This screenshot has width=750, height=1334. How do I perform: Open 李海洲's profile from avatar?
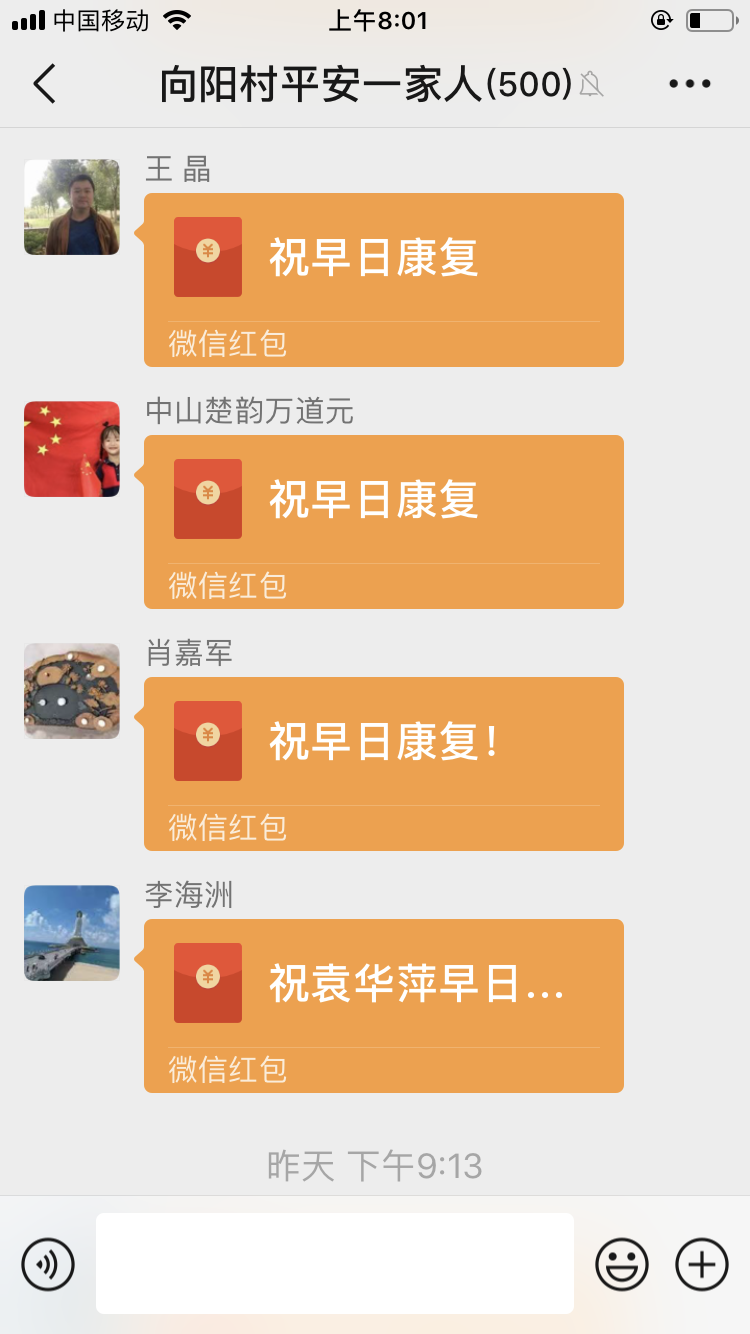click(x=72, y=933)
